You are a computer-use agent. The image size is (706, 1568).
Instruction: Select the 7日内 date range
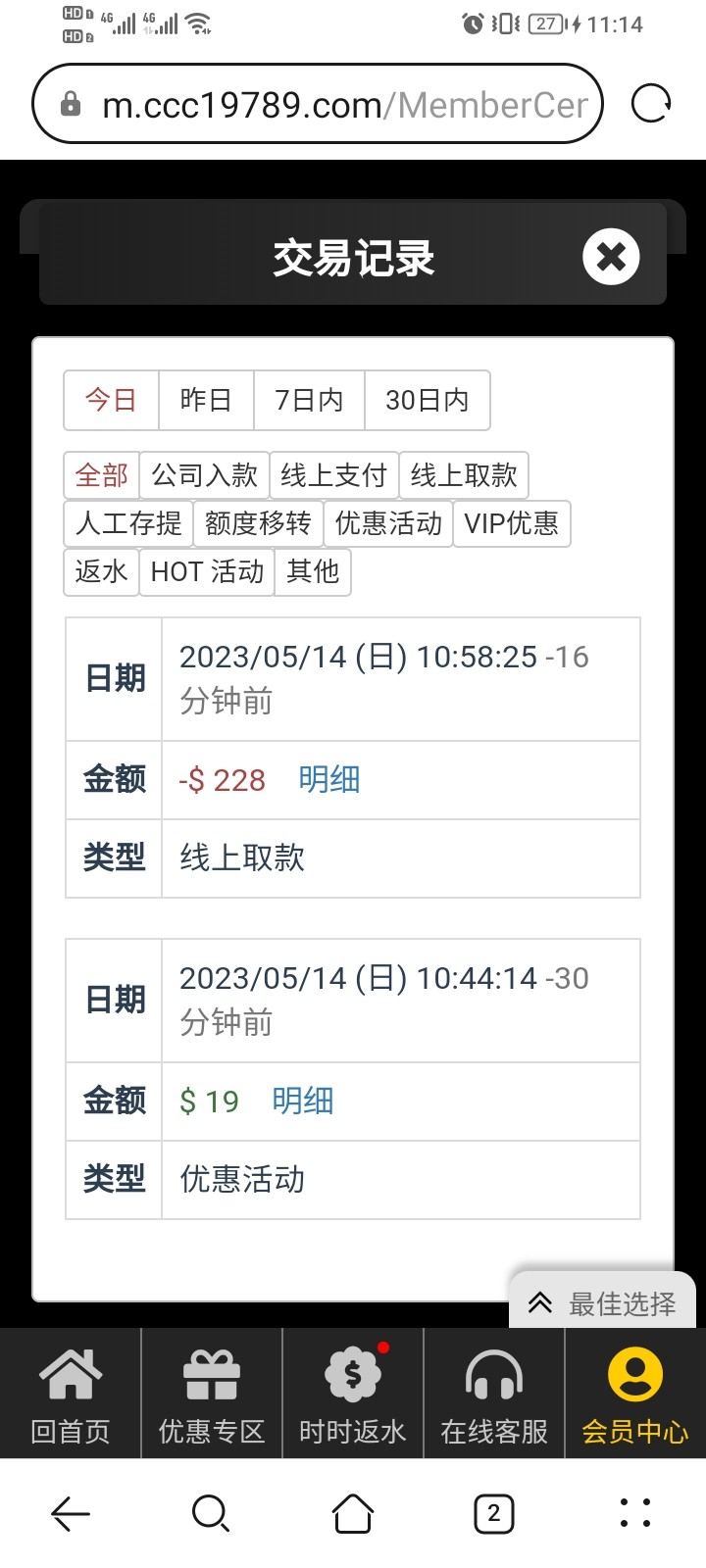(308, 400)
